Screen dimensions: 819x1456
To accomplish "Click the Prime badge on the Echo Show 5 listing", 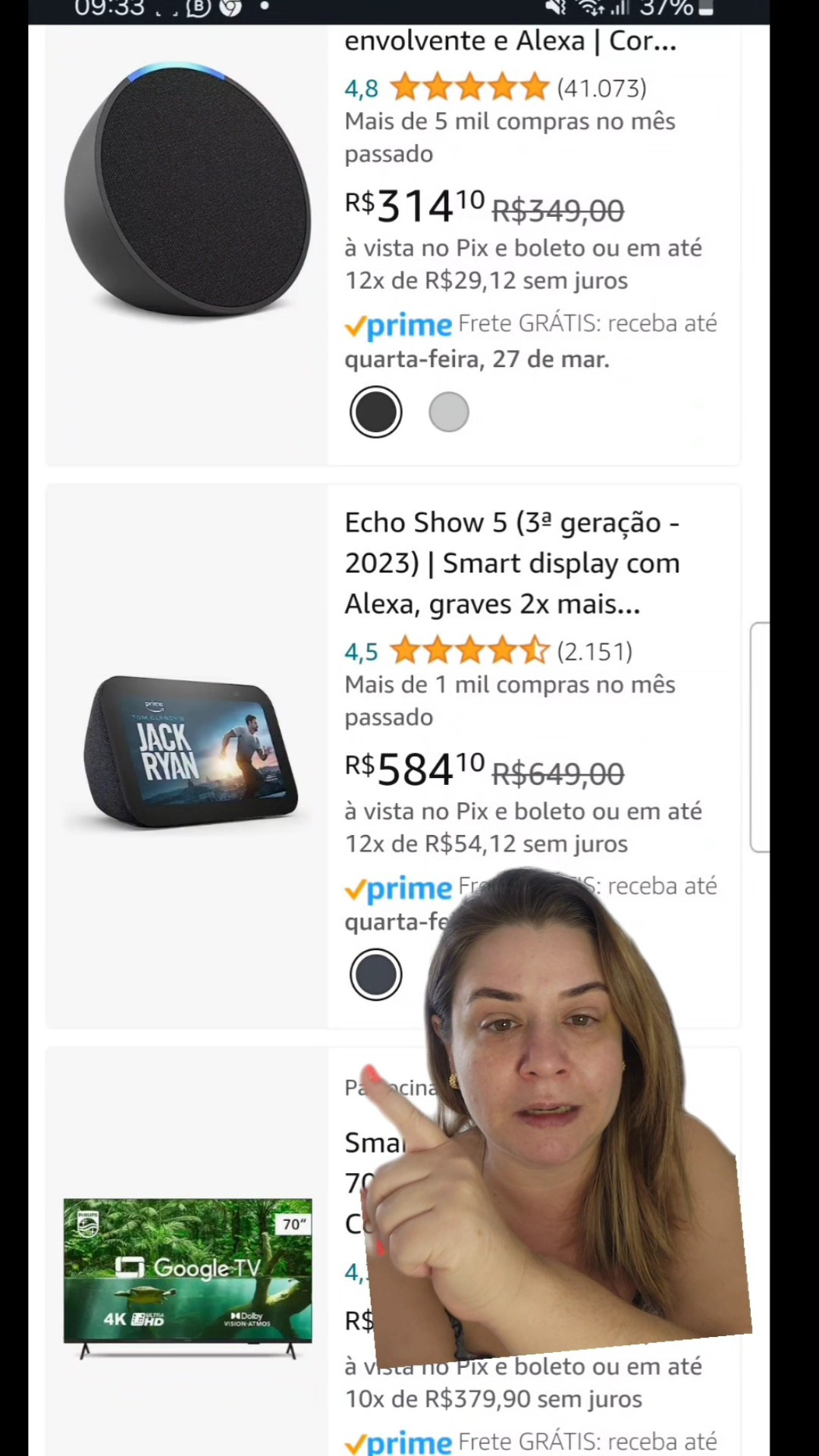I will click(397, 887).
